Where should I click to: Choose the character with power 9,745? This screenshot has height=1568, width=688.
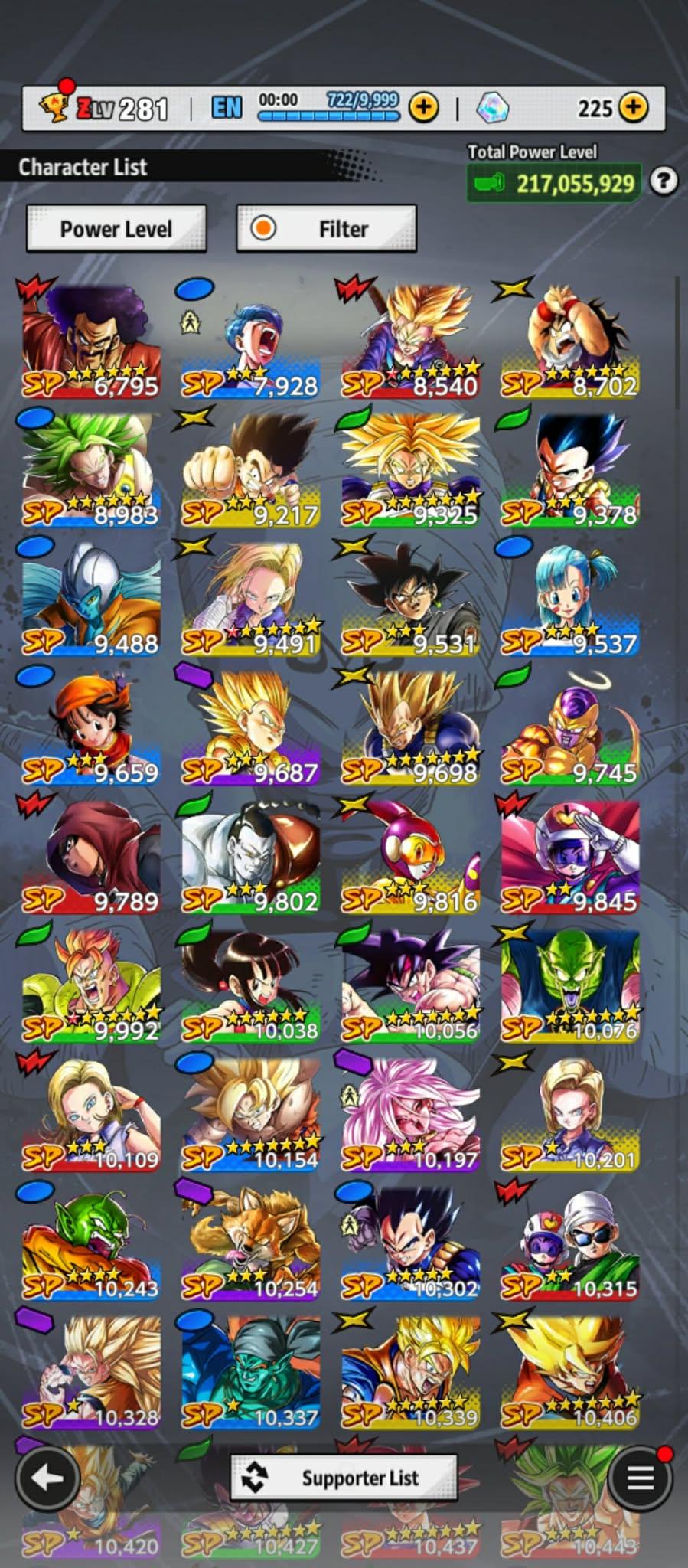(570, 727)
